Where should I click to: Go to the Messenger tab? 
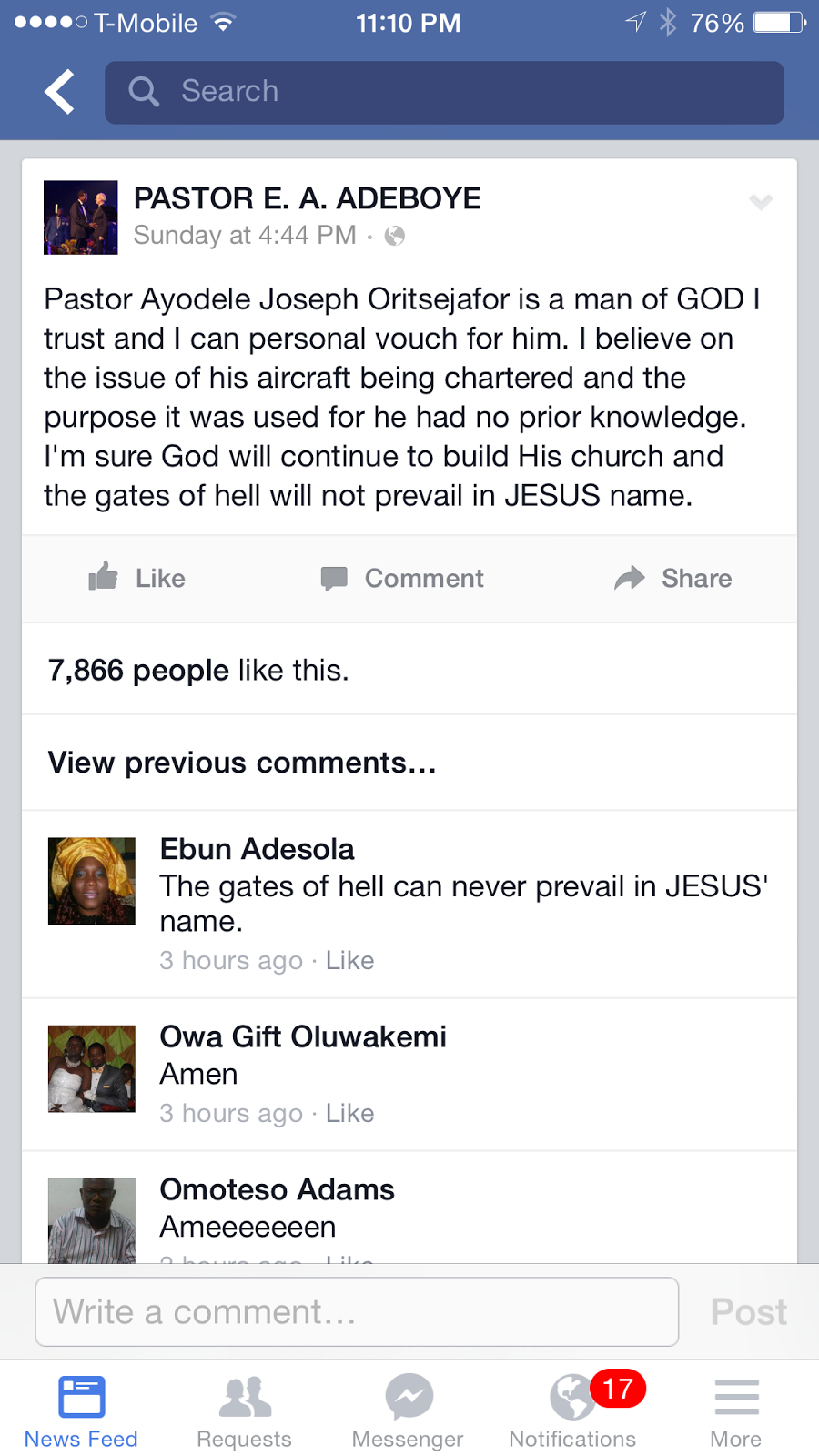[408, 1409]
